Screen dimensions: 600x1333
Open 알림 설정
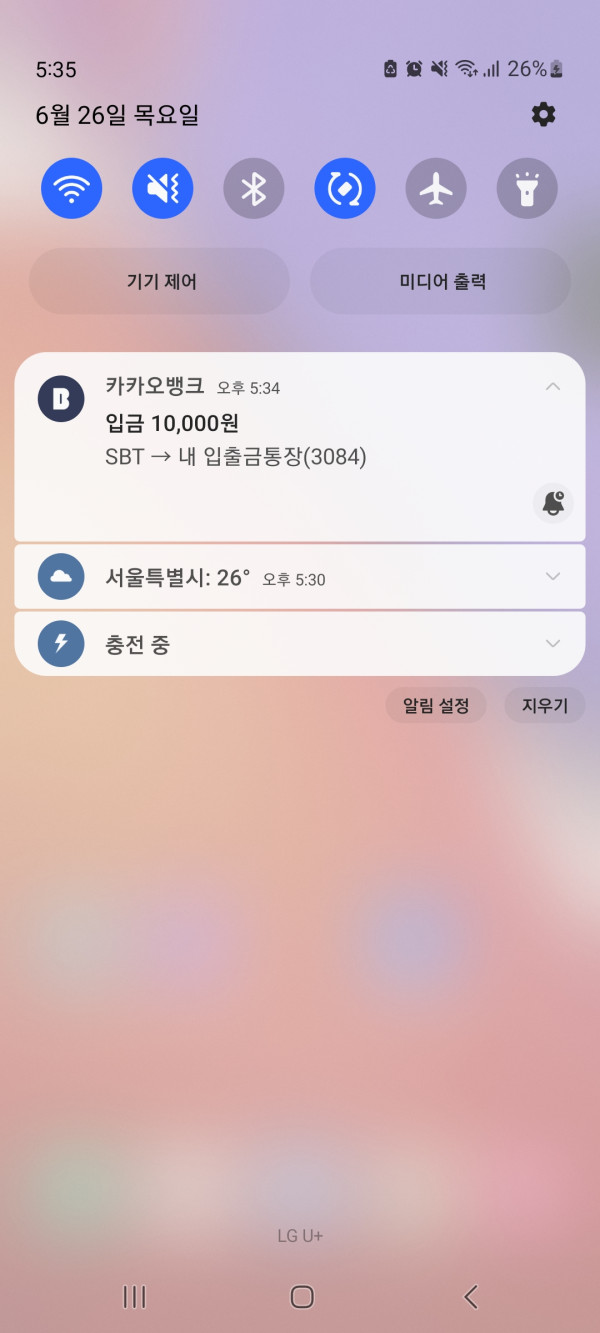pos(436,705)
